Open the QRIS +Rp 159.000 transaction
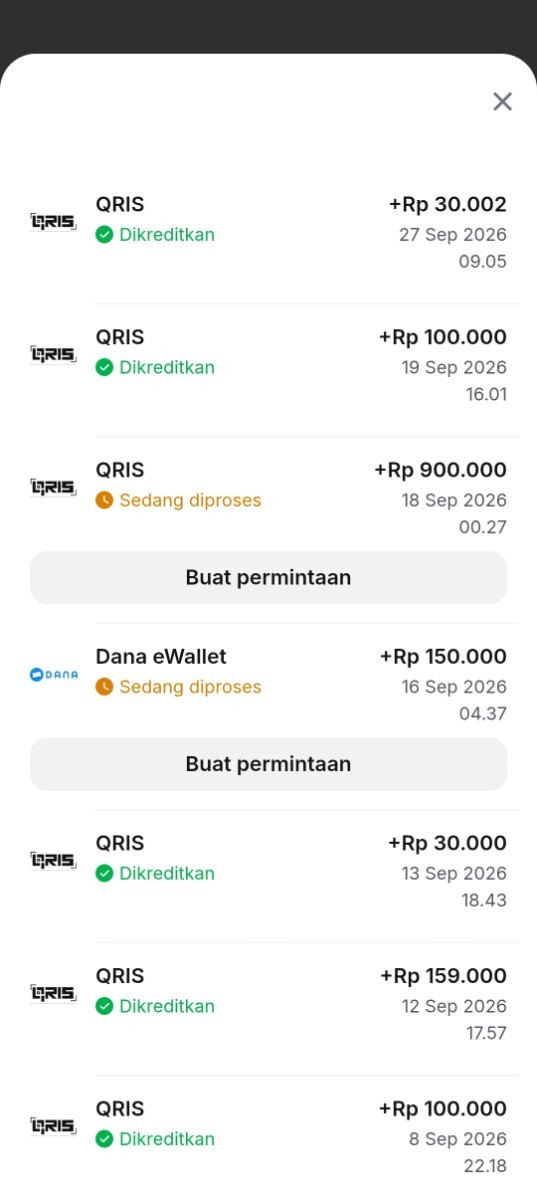The image size is (537, 1200). 268,1005
